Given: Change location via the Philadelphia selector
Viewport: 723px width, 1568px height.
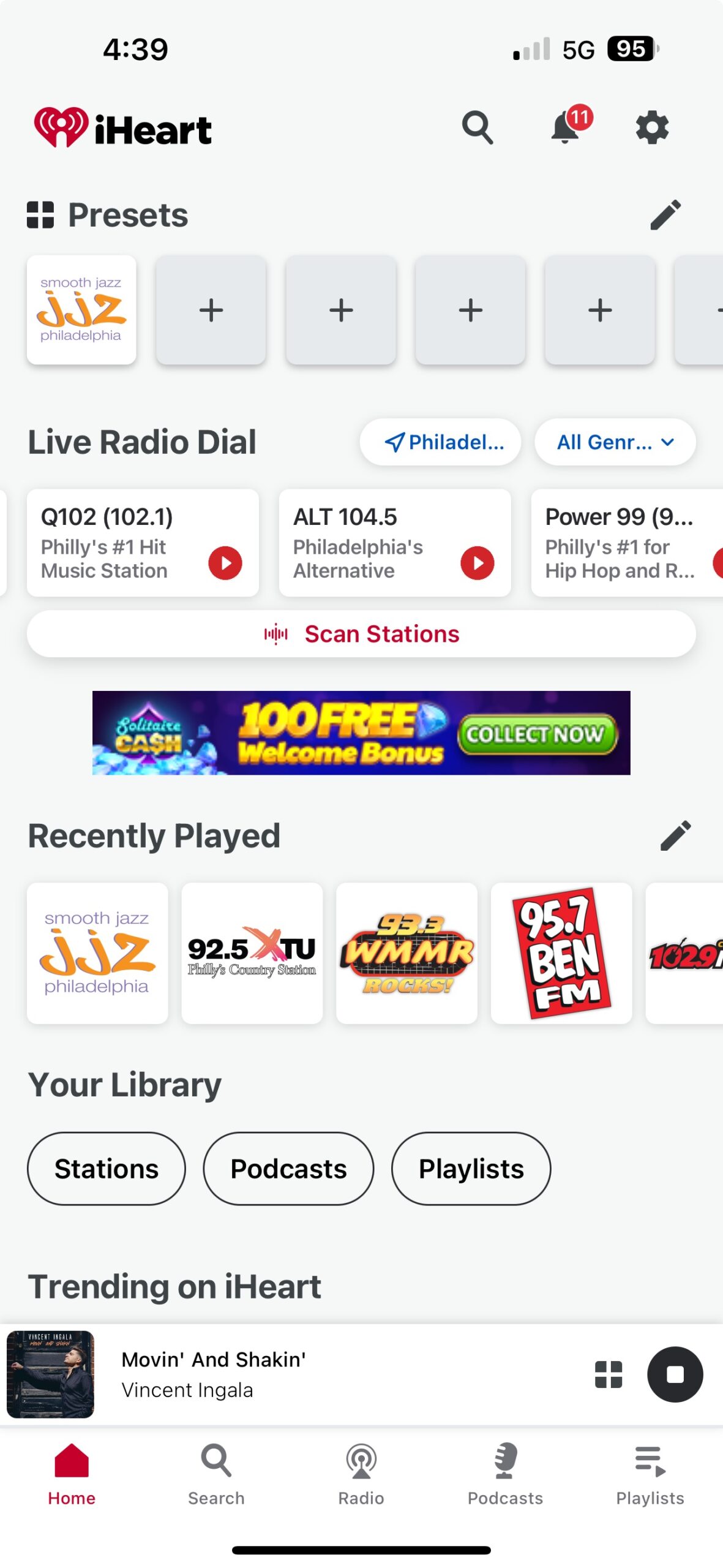Looking at the screenshot, I should point(440,442).
